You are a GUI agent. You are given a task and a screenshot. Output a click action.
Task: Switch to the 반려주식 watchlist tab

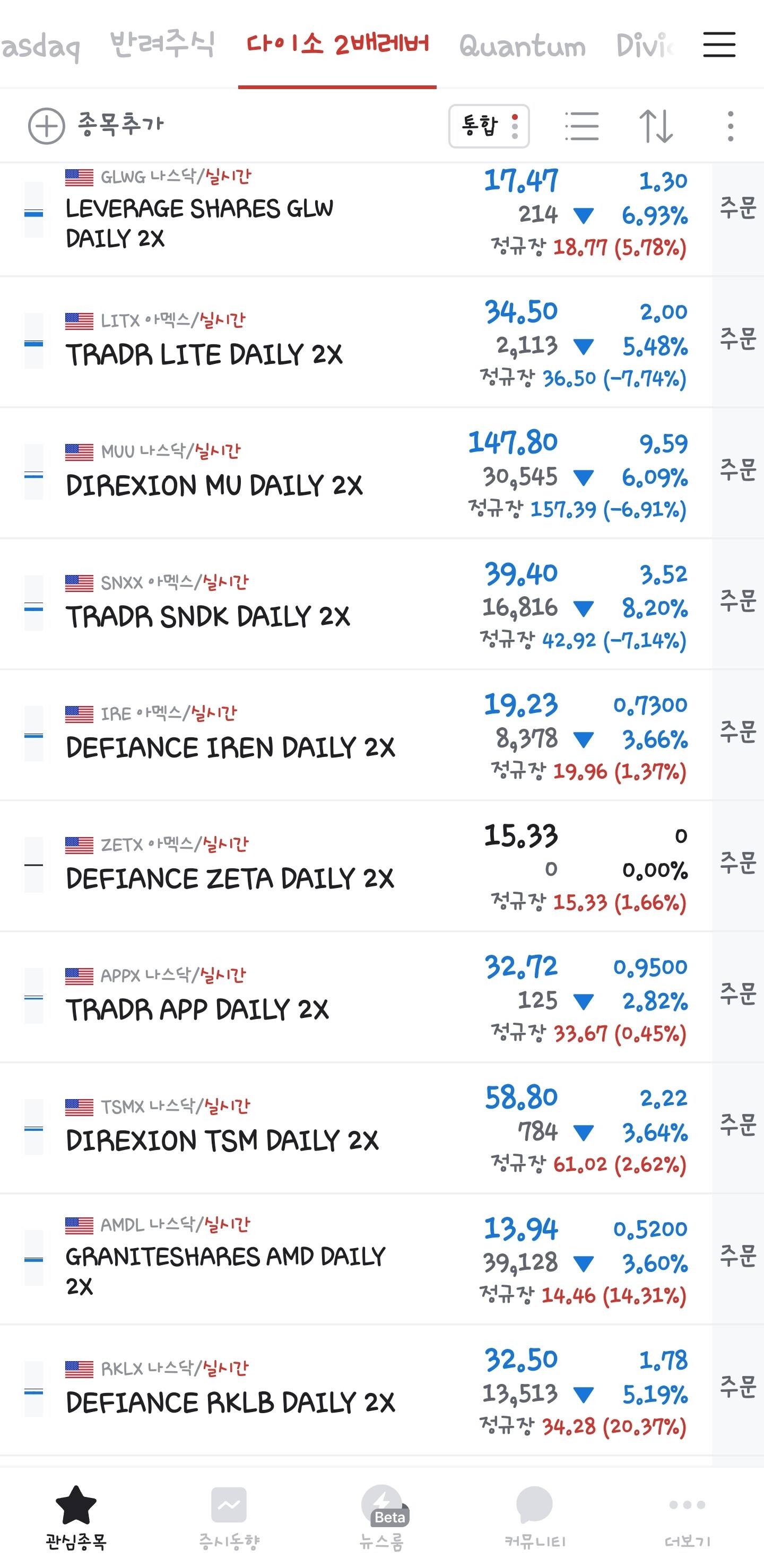coord(162,45)
